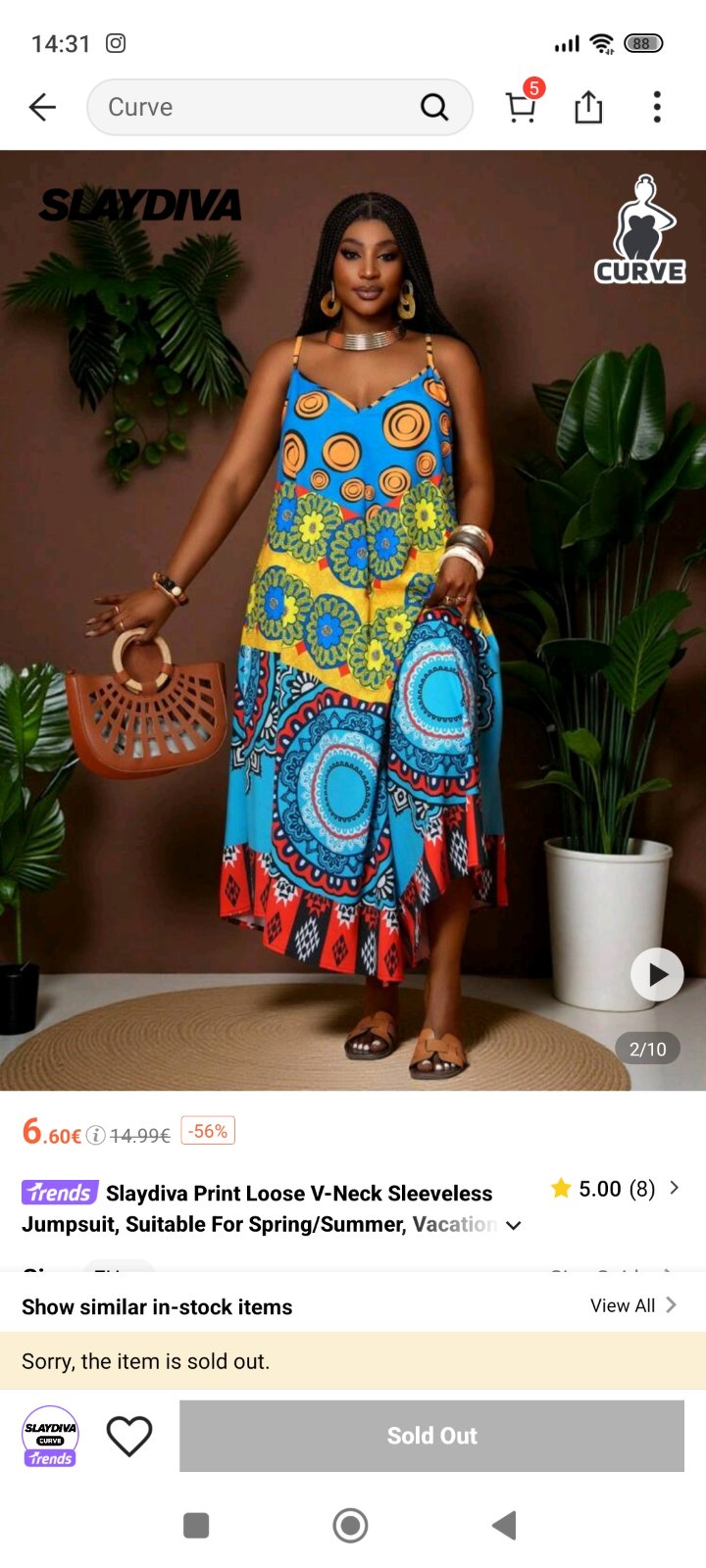Viewport: 706px width, 1568px height.
Task: Open the shopping cart
Action: tap(521, 107)
